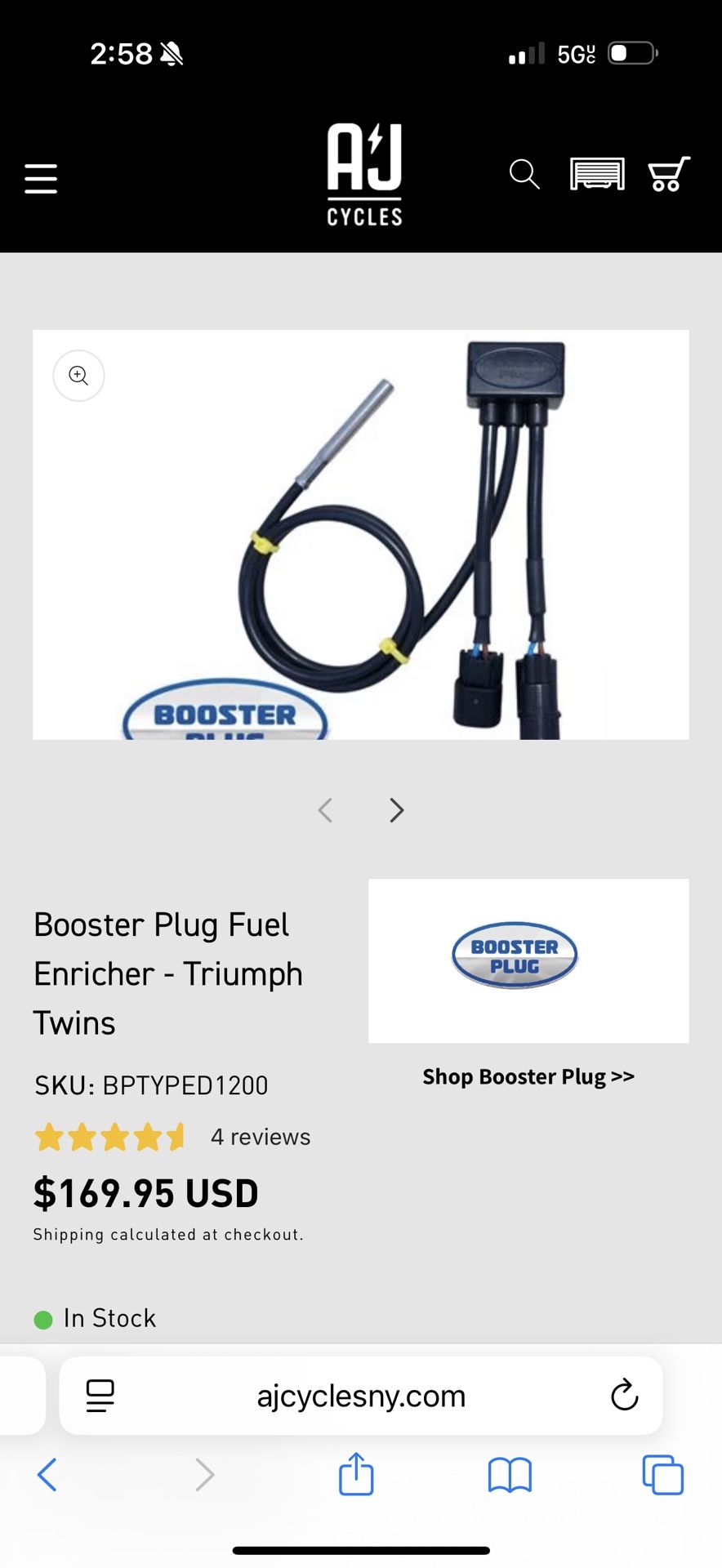This screenshot has width=722, height=1568.
Task: Open Safari bookmarks
Action: click(510, 1475)
